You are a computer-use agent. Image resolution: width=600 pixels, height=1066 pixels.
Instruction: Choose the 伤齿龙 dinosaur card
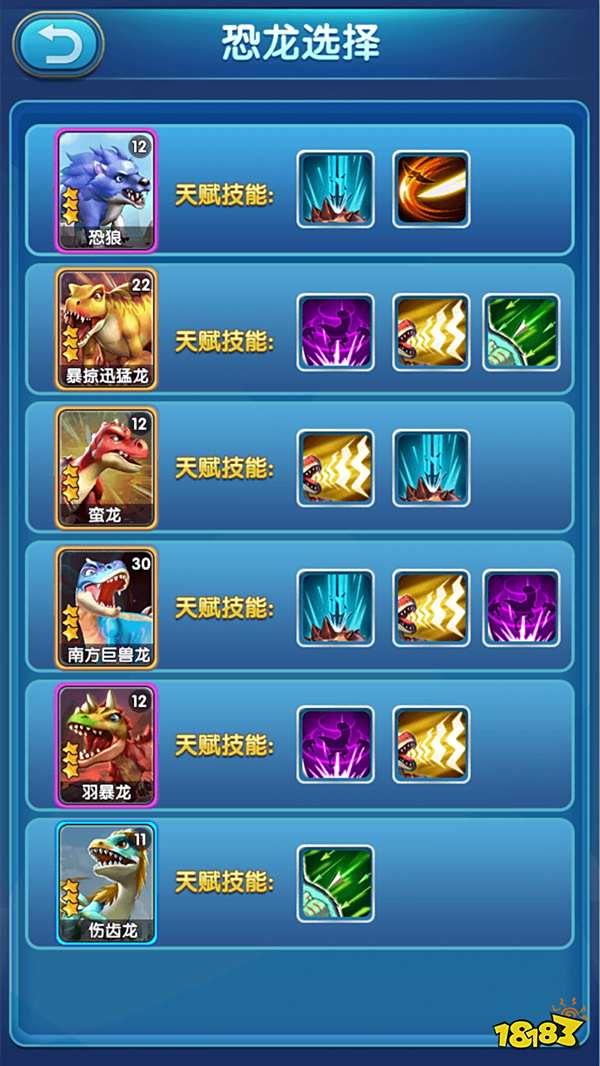click(108, 884)
